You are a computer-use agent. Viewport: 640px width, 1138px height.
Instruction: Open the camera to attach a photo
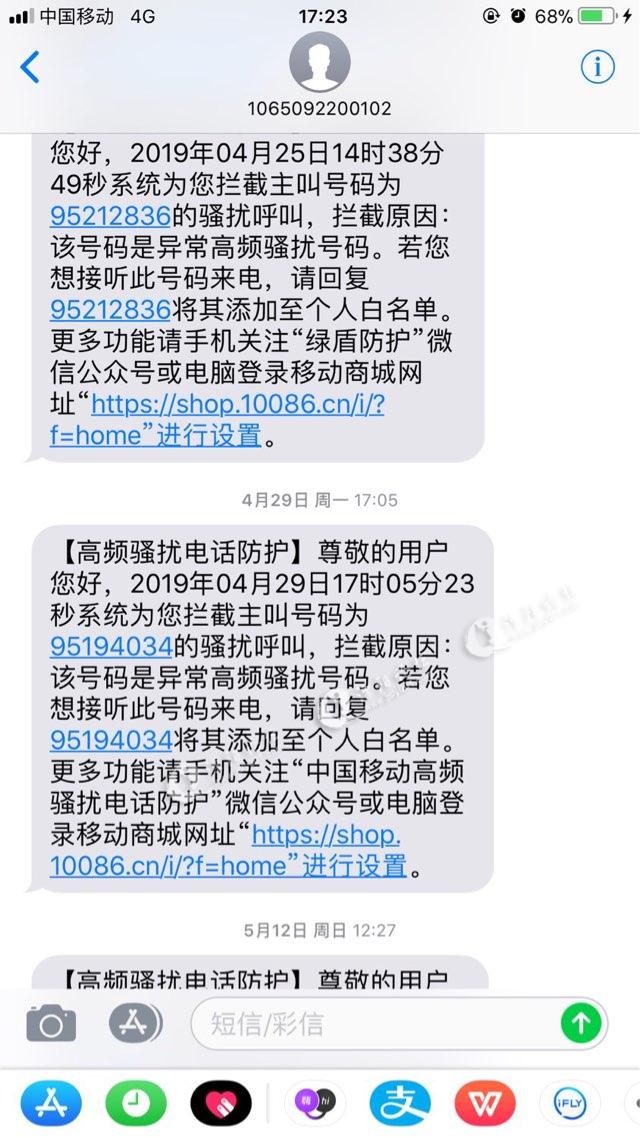[x=50, y=1023]
